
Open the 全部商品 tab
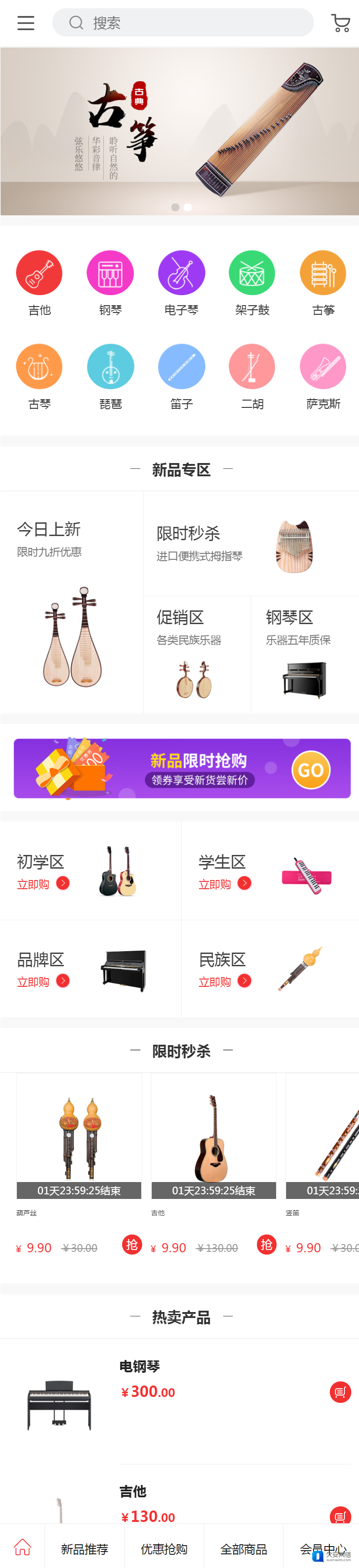[x=244, y=1548]
